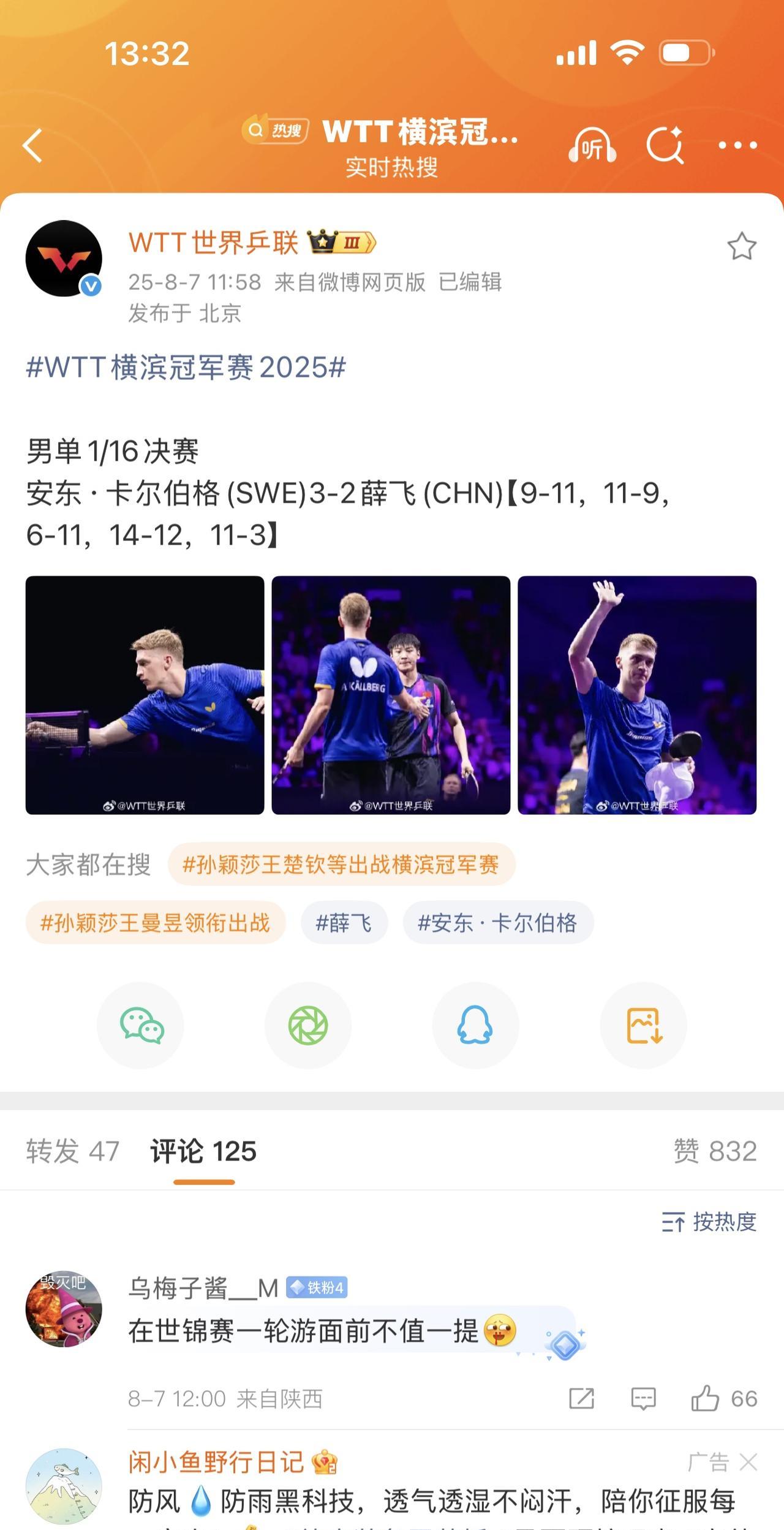784x1530 pixels.
Task: Share the post to WeChat
Action: [x=141, y=1026]
